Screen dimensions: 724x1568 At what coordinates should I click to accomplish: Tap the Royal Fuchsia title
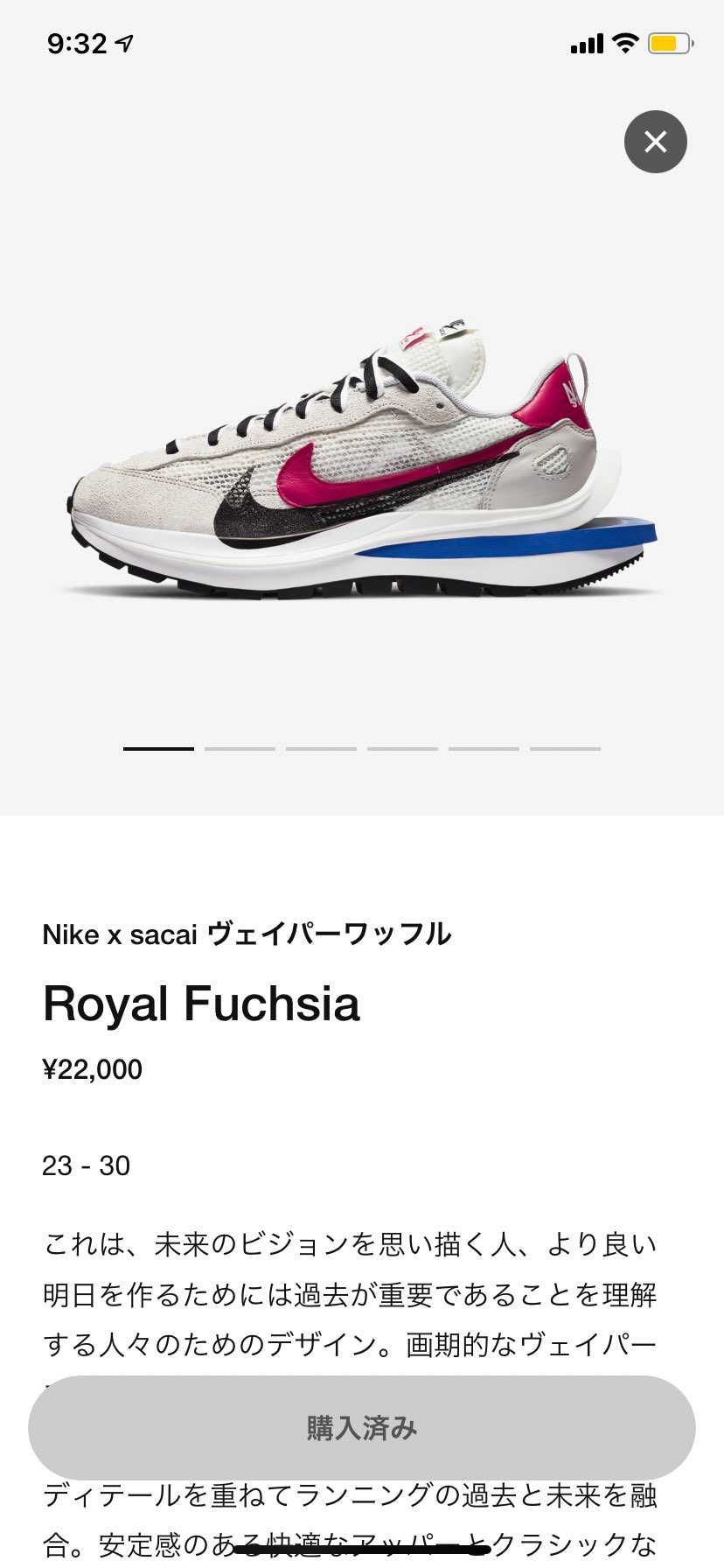point(202,1004)
